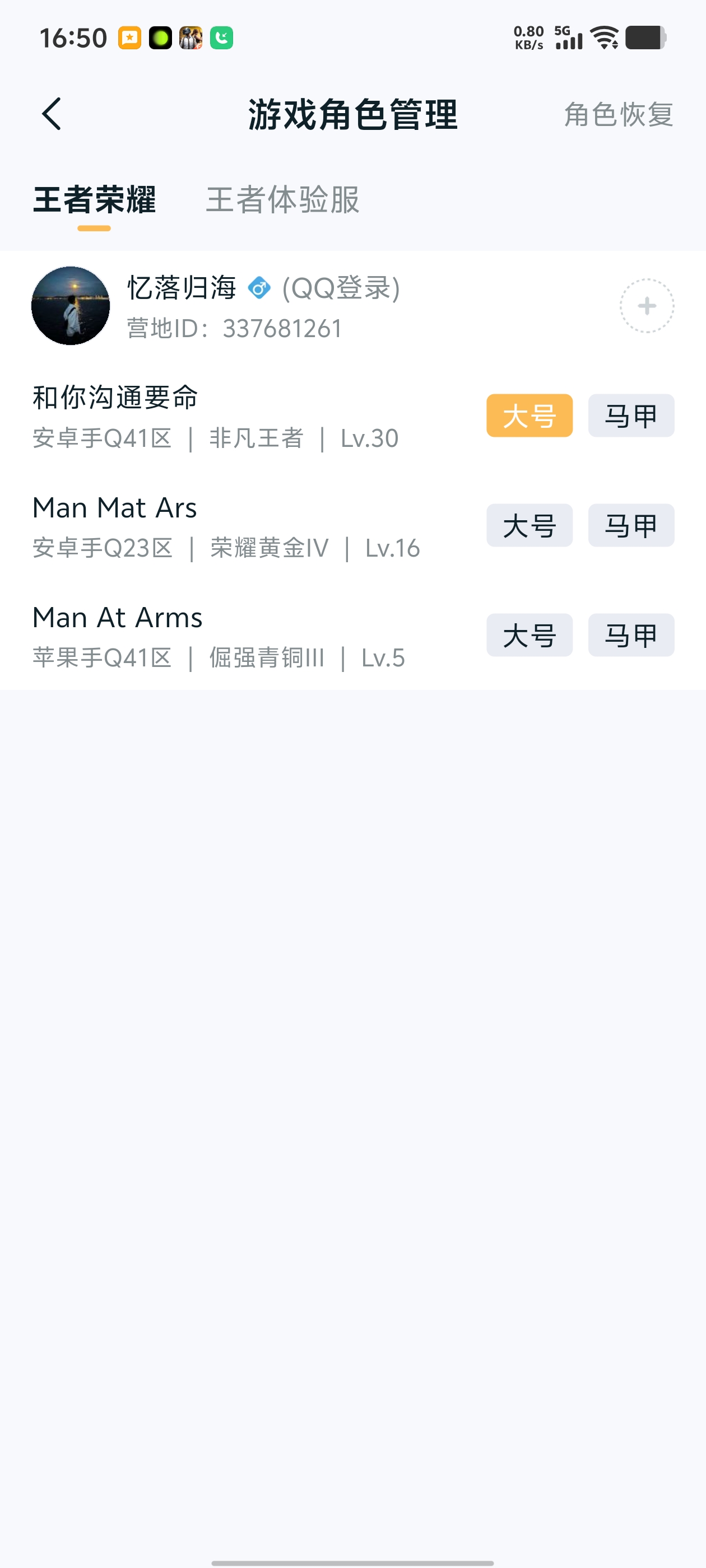Mark Man Mat Ars as 马甲
The height and width of the screenshot is (1568, 706).
tap(630, 525)
